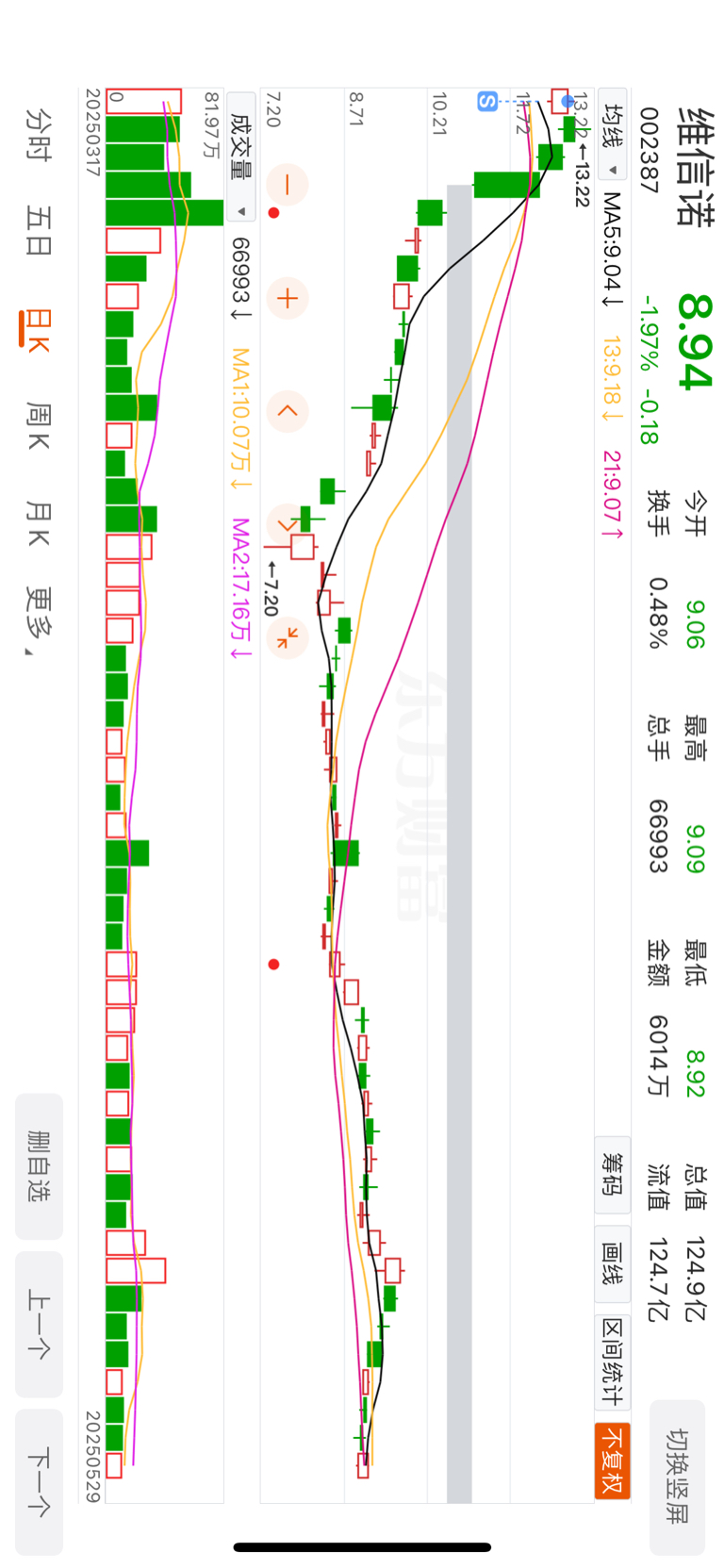Change the 不复权 adjustment setting
Viewport: 724px width, 1568px height.
click(x=612, y=1460)
